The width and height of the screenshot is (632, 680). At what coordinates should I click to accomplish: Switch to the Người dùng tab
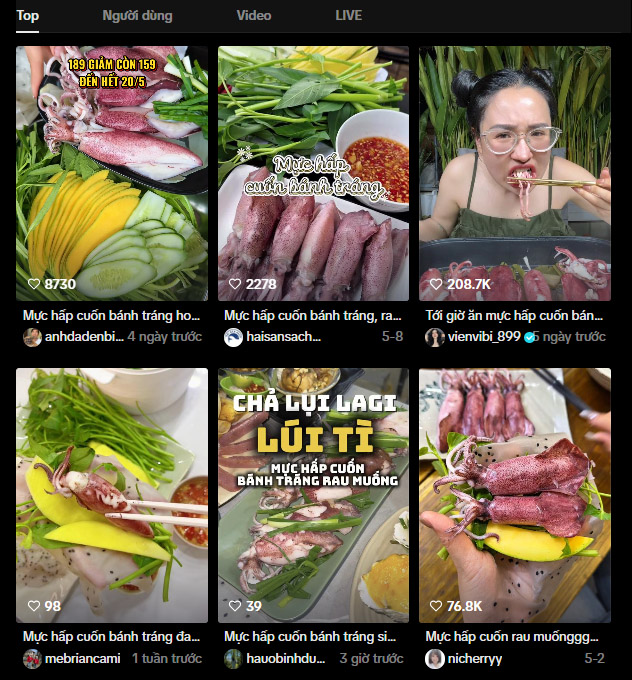(x=137, y=15)
